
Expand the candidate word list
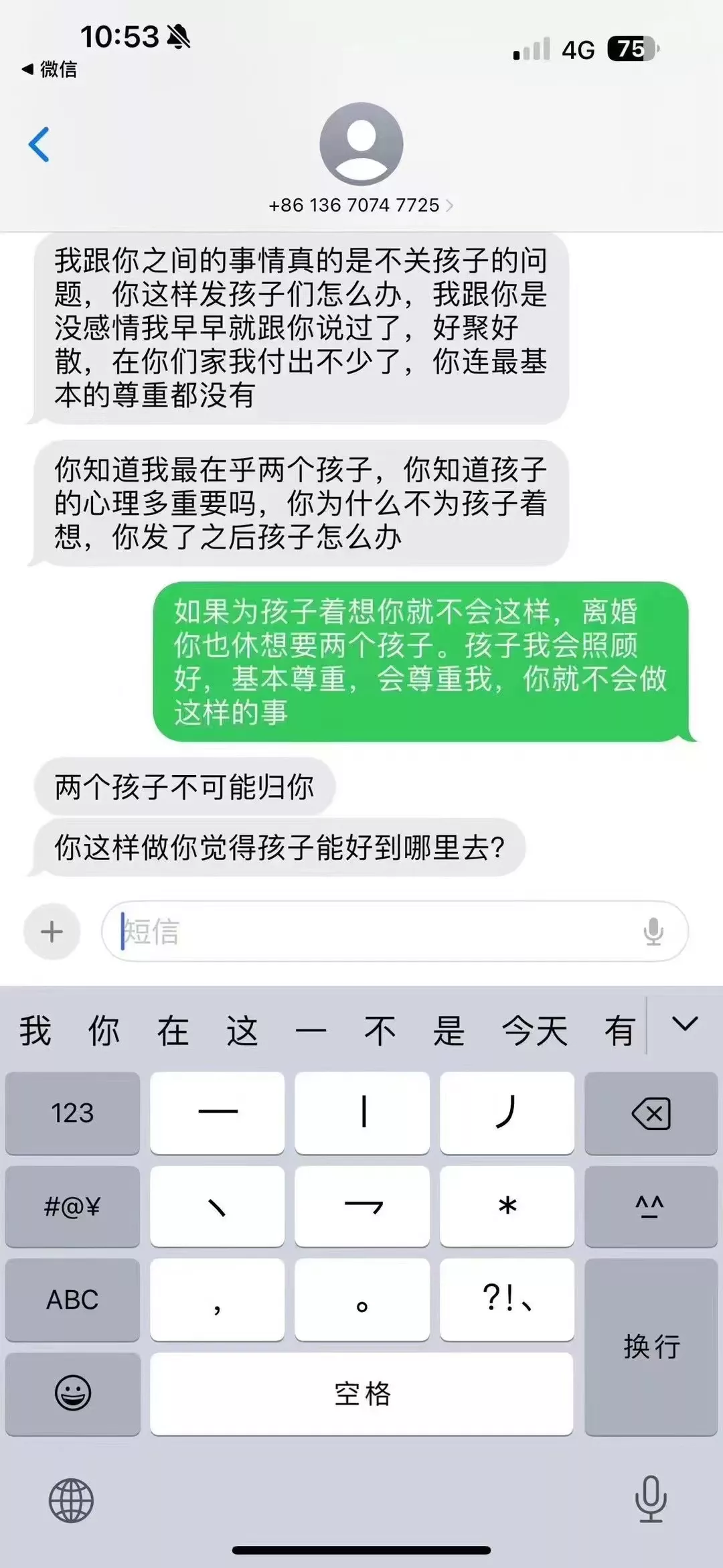point(685,1024)
